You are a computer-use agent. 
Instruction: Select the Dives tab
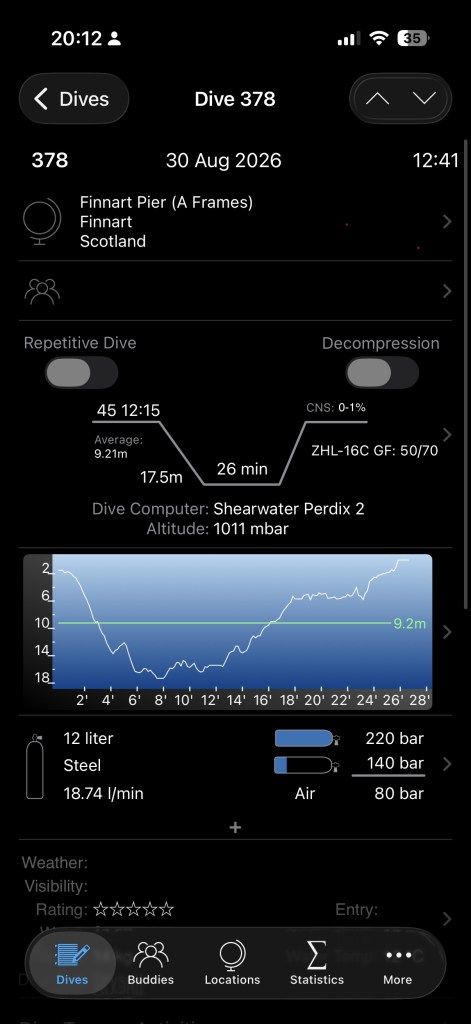(72, 963)
